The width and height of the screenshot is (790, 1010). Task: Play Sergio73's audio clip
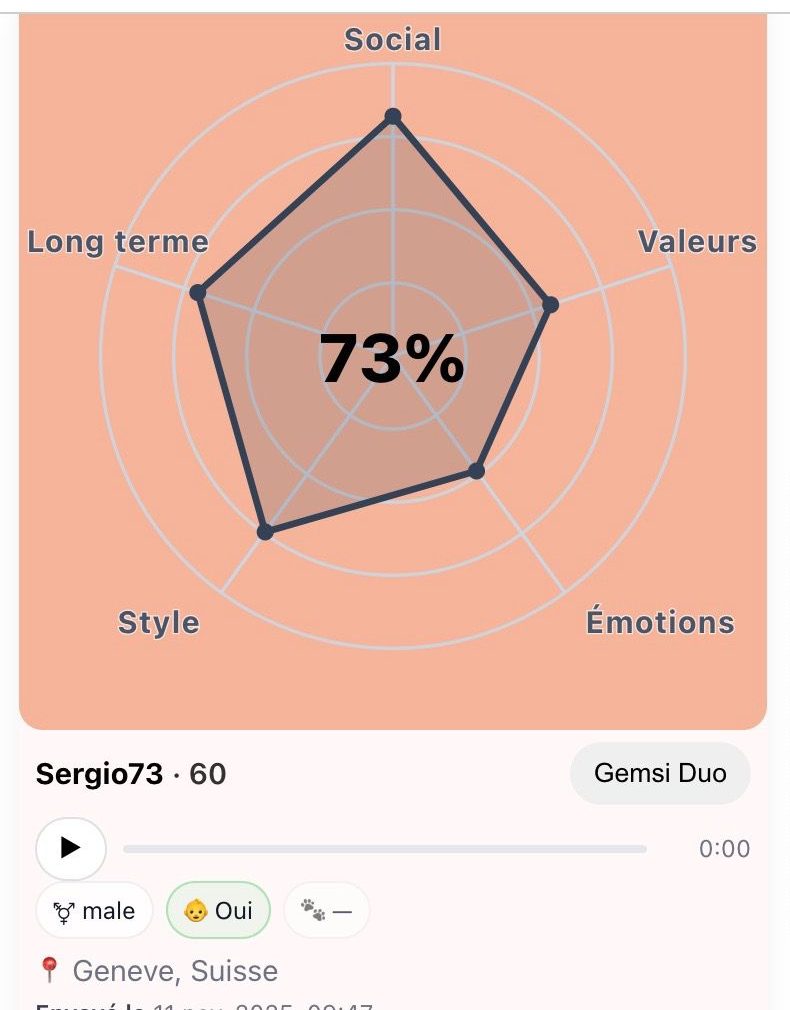tap(70, 848)
